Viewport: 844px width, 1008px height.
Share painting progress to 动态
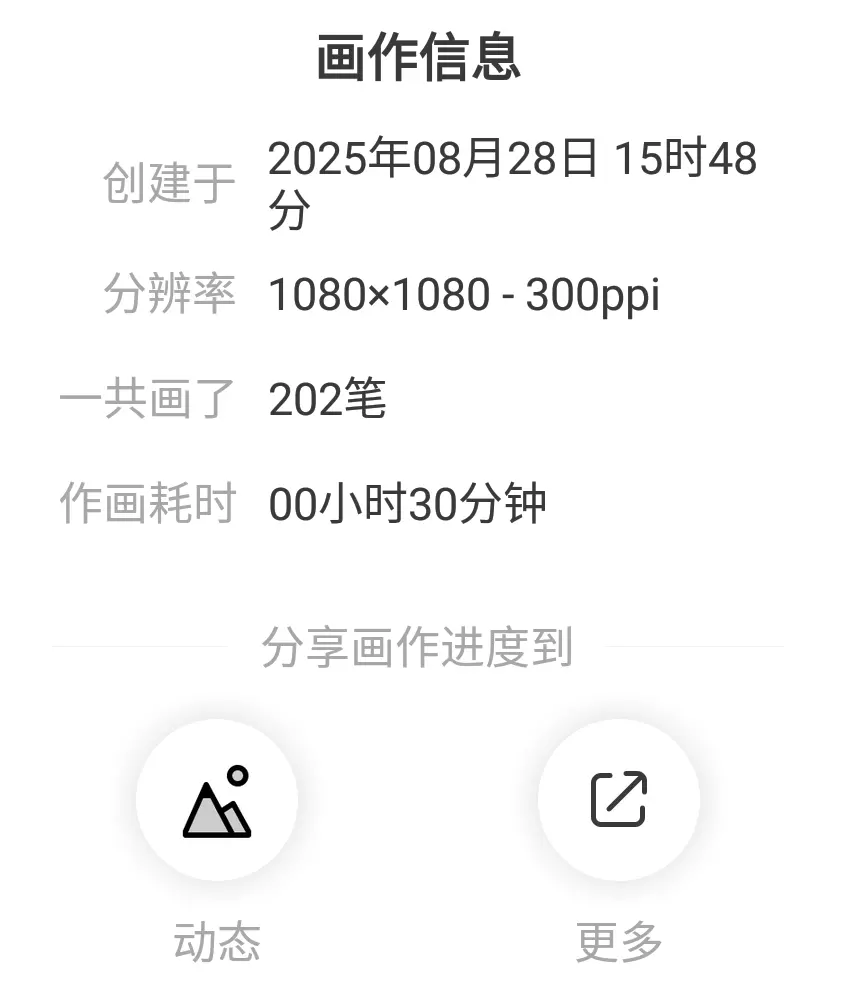click(217, 800)
